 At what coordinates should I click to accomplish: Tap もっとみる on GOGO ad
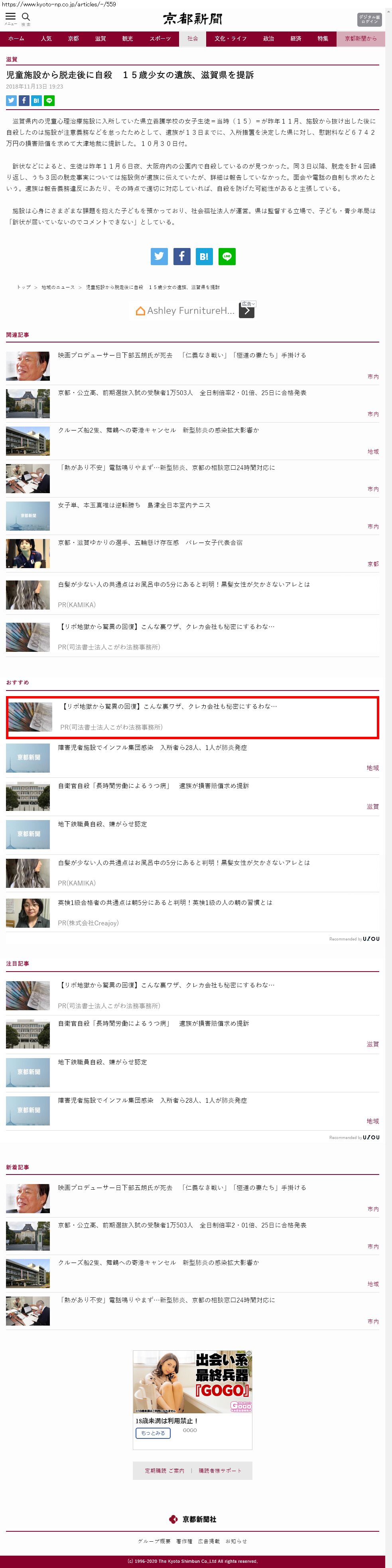(153, 1433)
